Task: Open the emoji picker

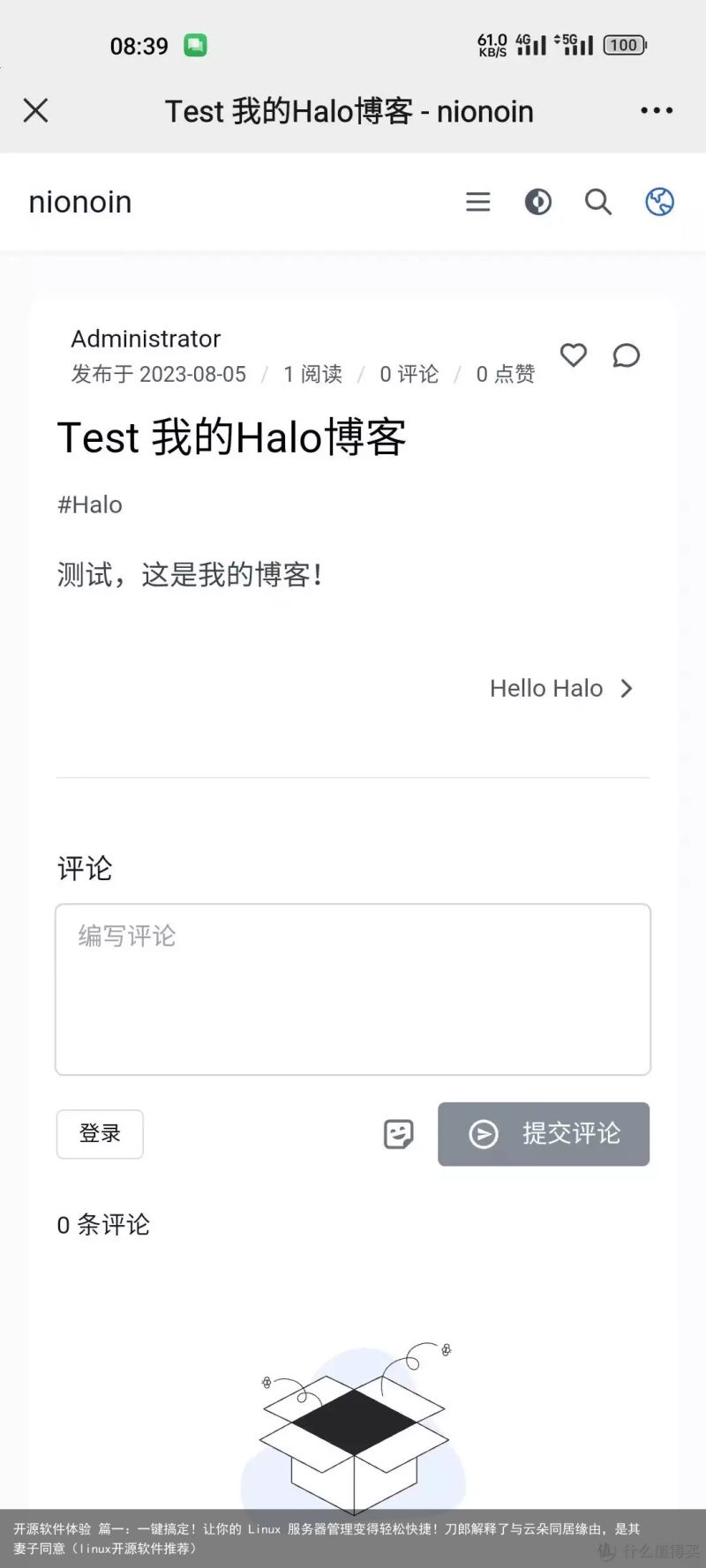Action: point(398,1133)
